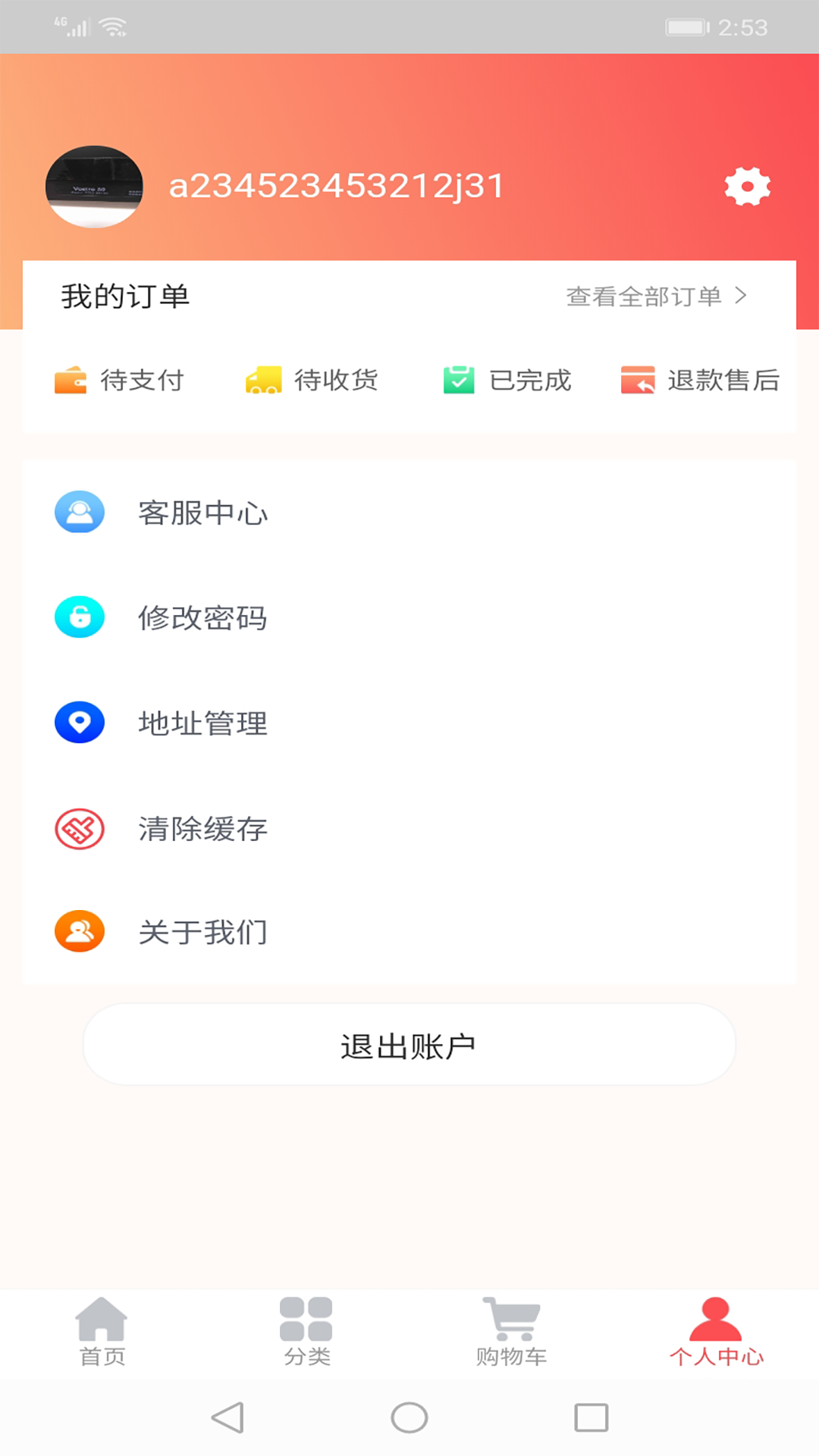Open orders awaiting delivery (待收货)

pos(312,380)
